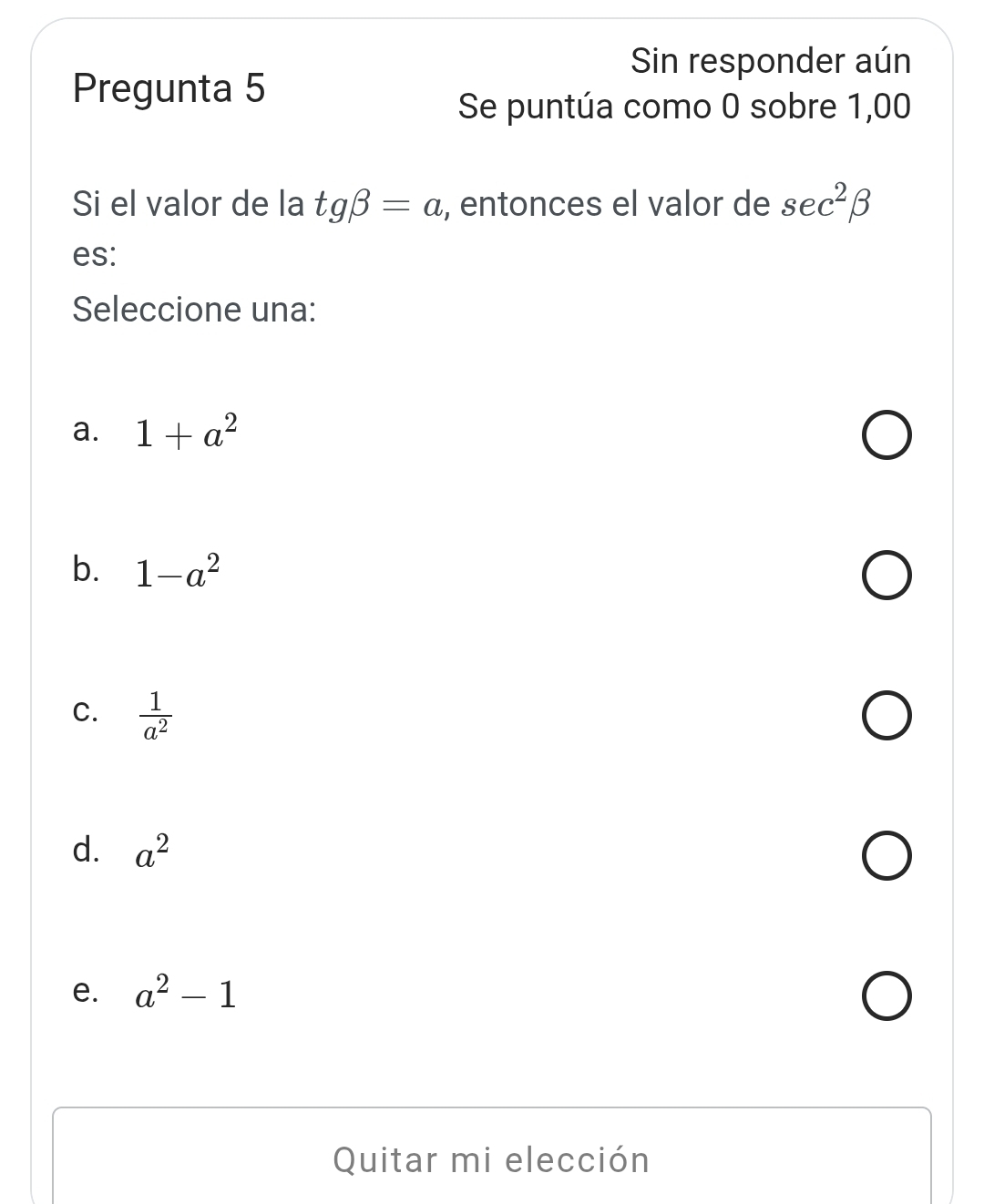The width and height of the screenshot is (984, 1204).
Task: Click the es: text below the question
Action: (x=92, y=256)
